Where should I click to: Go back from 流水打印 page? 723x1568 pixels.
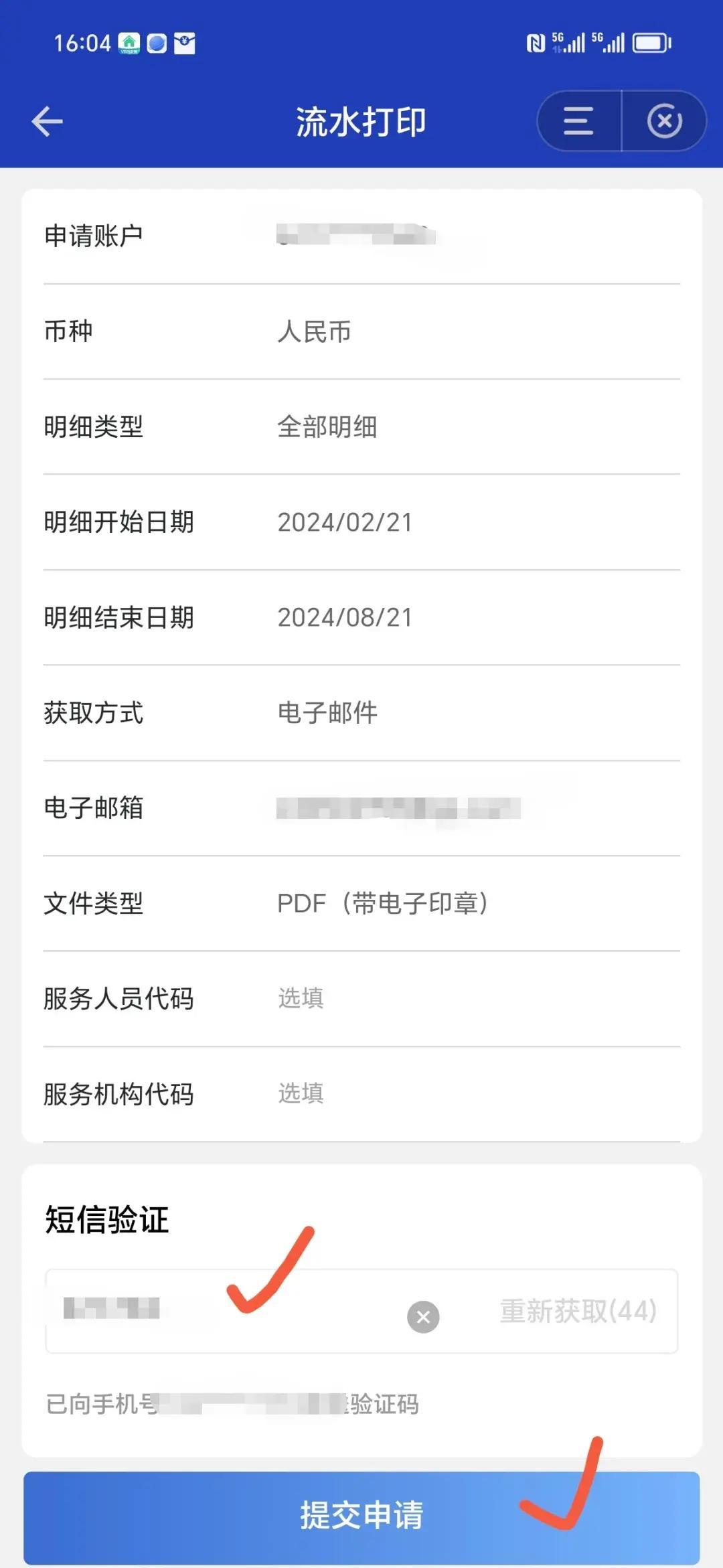pyautogui.click(x=47, y=122)
